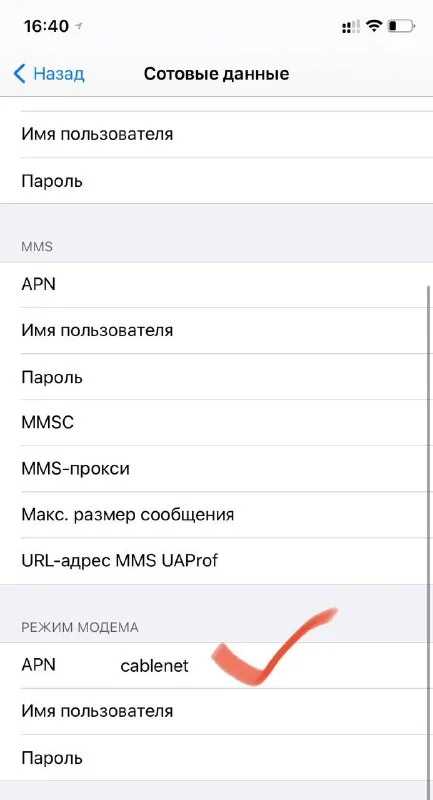Select the MMSC field
The width and height of the screenshot is (433, 800).
[x=216, y=422]
